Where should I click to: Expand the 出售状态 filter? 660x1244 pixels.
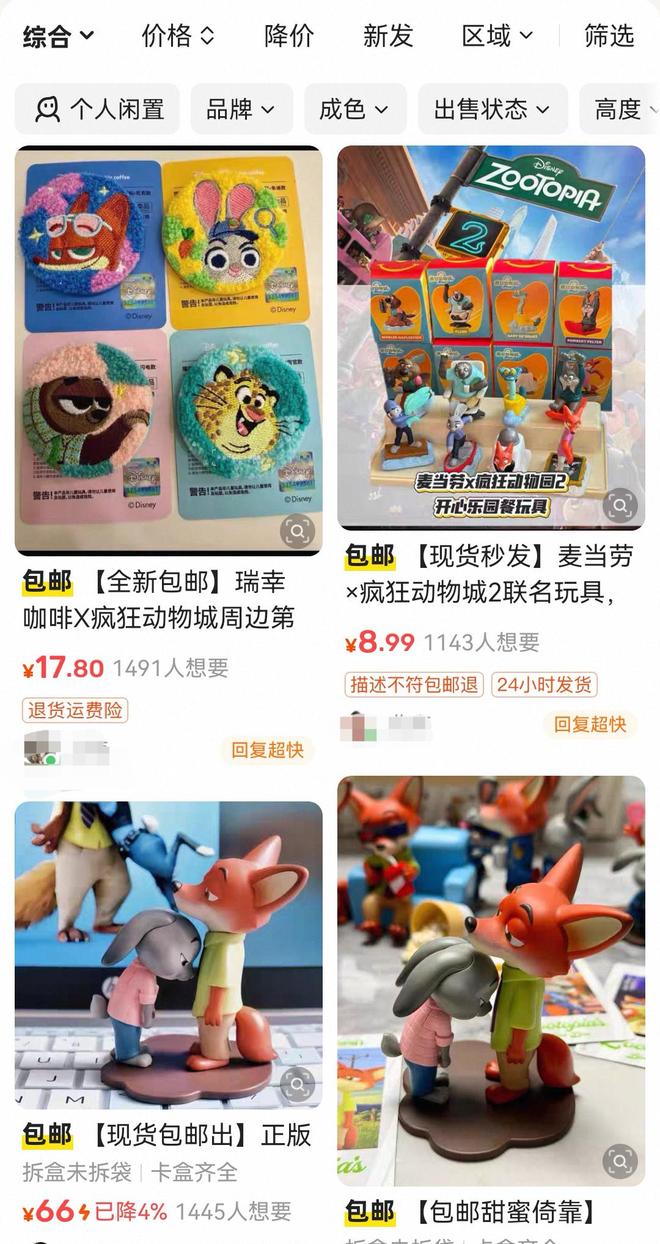(x=492, y=109)
